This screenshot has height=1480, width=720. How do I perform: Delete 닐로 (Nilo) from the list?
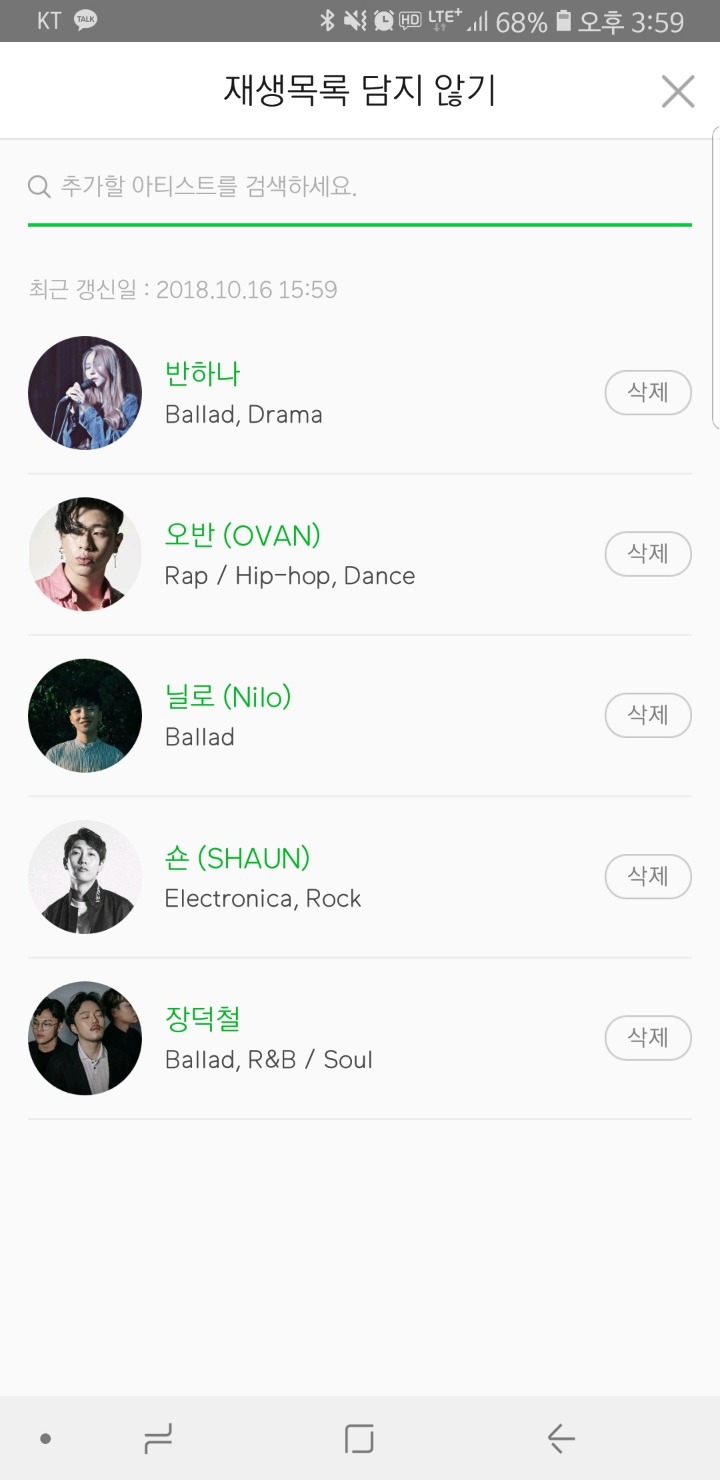click(x=648, y=715)
